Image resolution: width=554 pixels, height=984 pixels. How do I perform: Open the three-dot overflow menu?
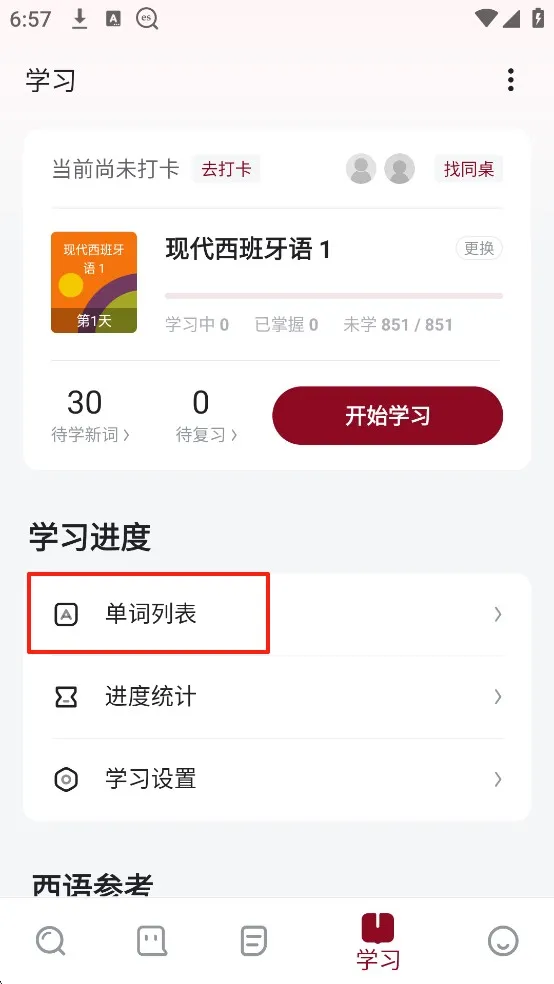[x=511, y=80]
